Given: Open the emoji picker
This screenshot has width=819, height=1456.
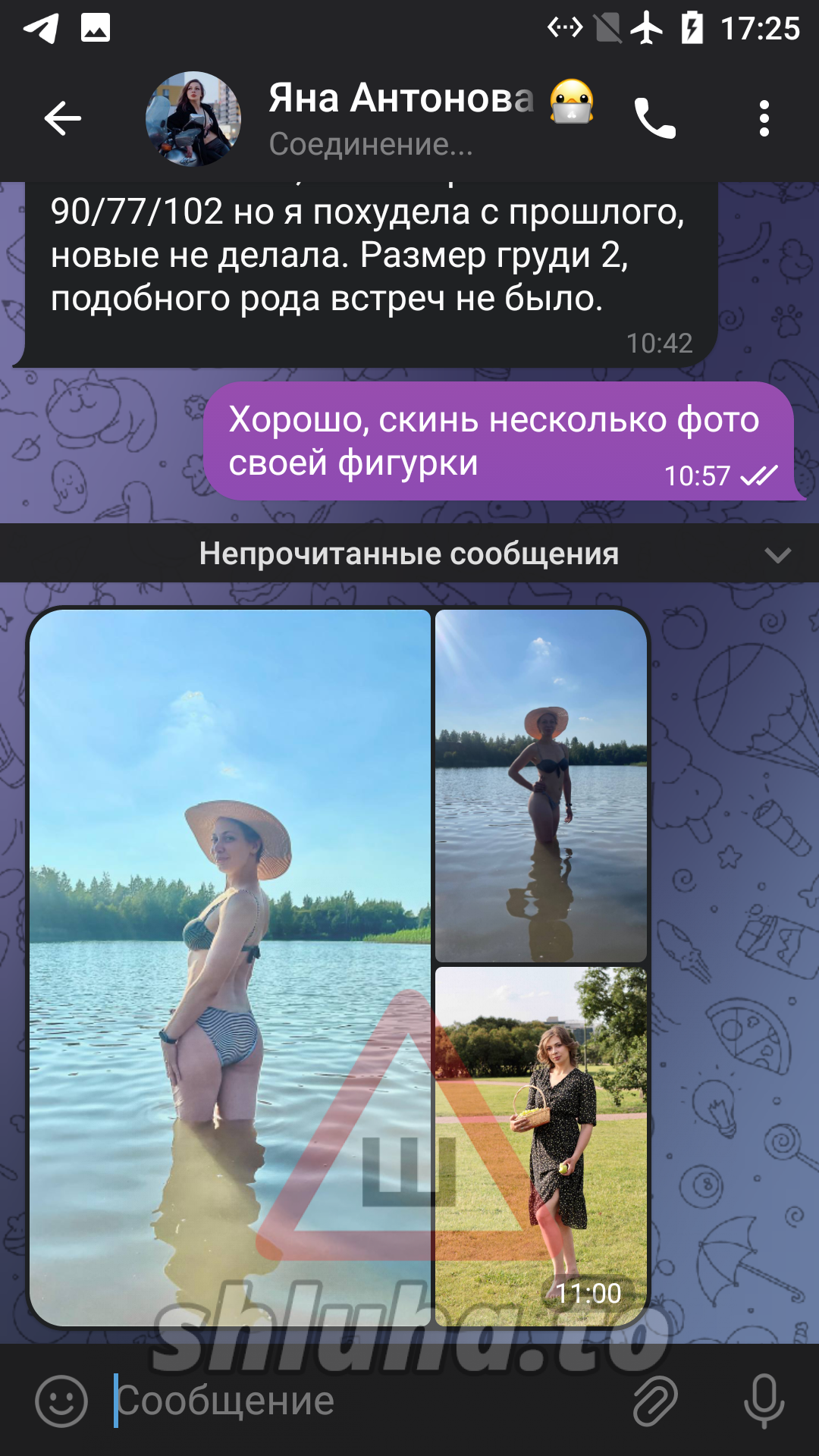Looking at the screenshot, I should pyautogui.click(x=61, y=1401).
